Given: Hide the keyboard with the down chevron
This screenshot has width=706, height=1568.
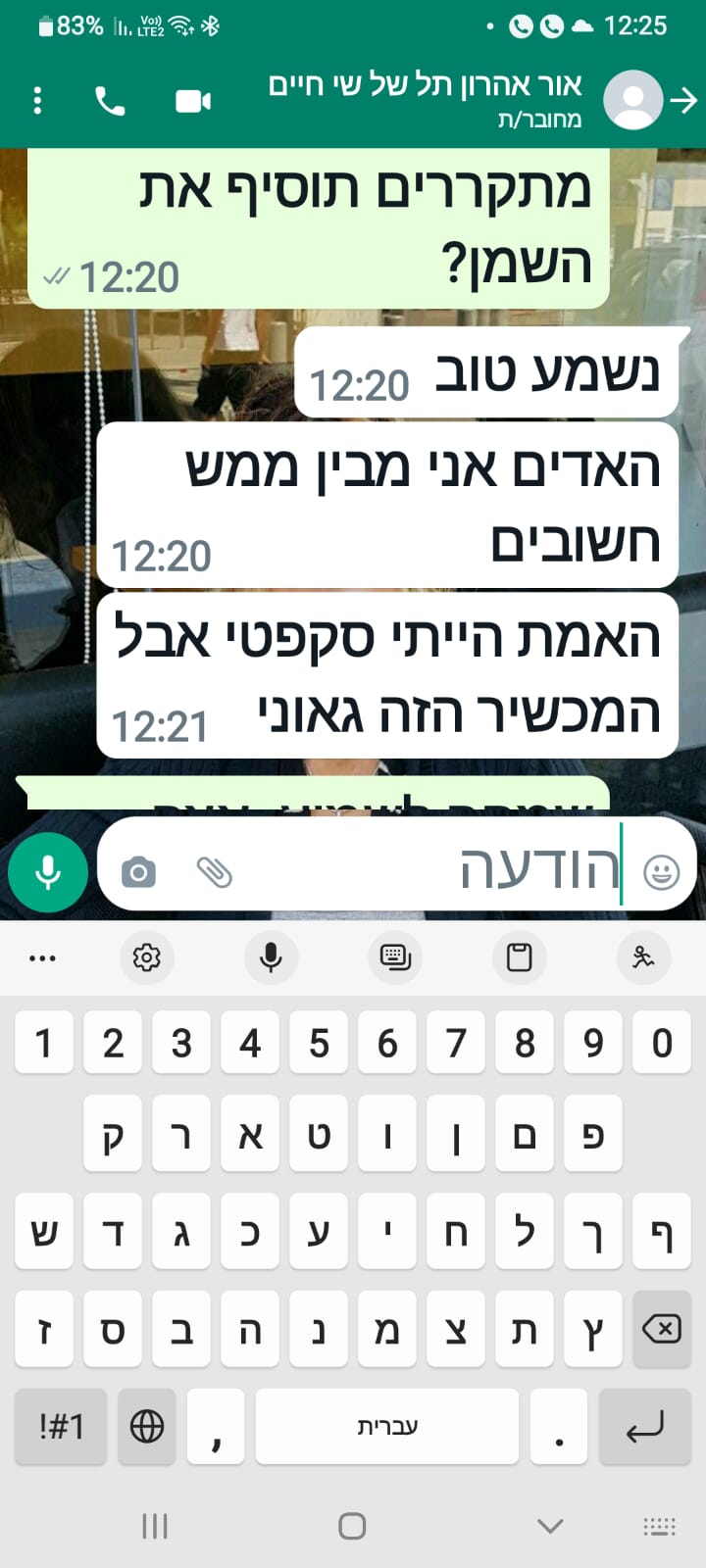Looking at the screenshot, I should (x=550, y=1526).
